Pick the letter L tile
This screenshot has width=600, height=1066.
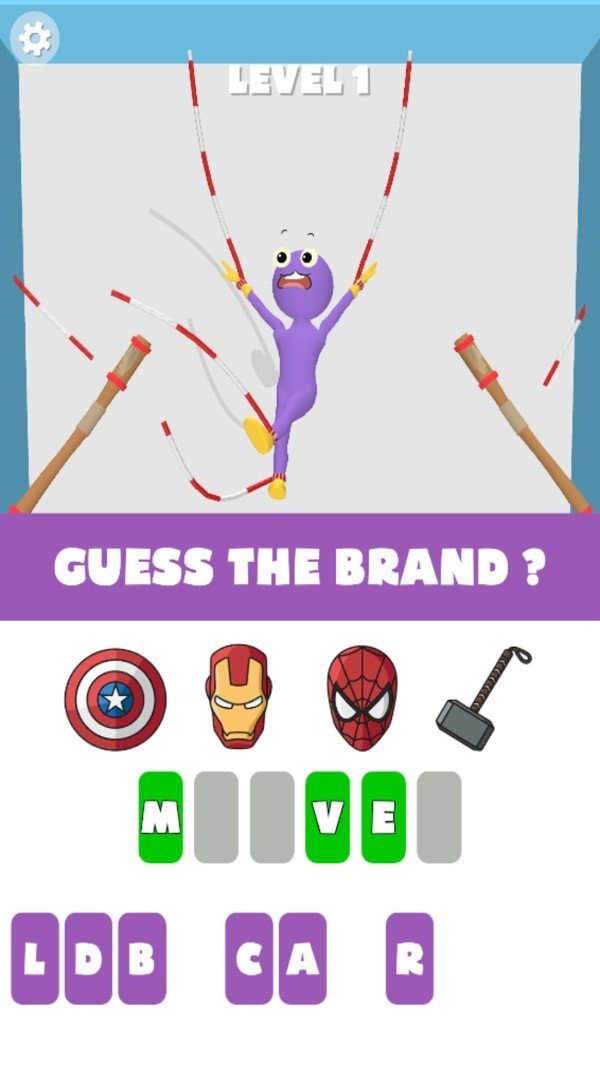click(35, 958)
